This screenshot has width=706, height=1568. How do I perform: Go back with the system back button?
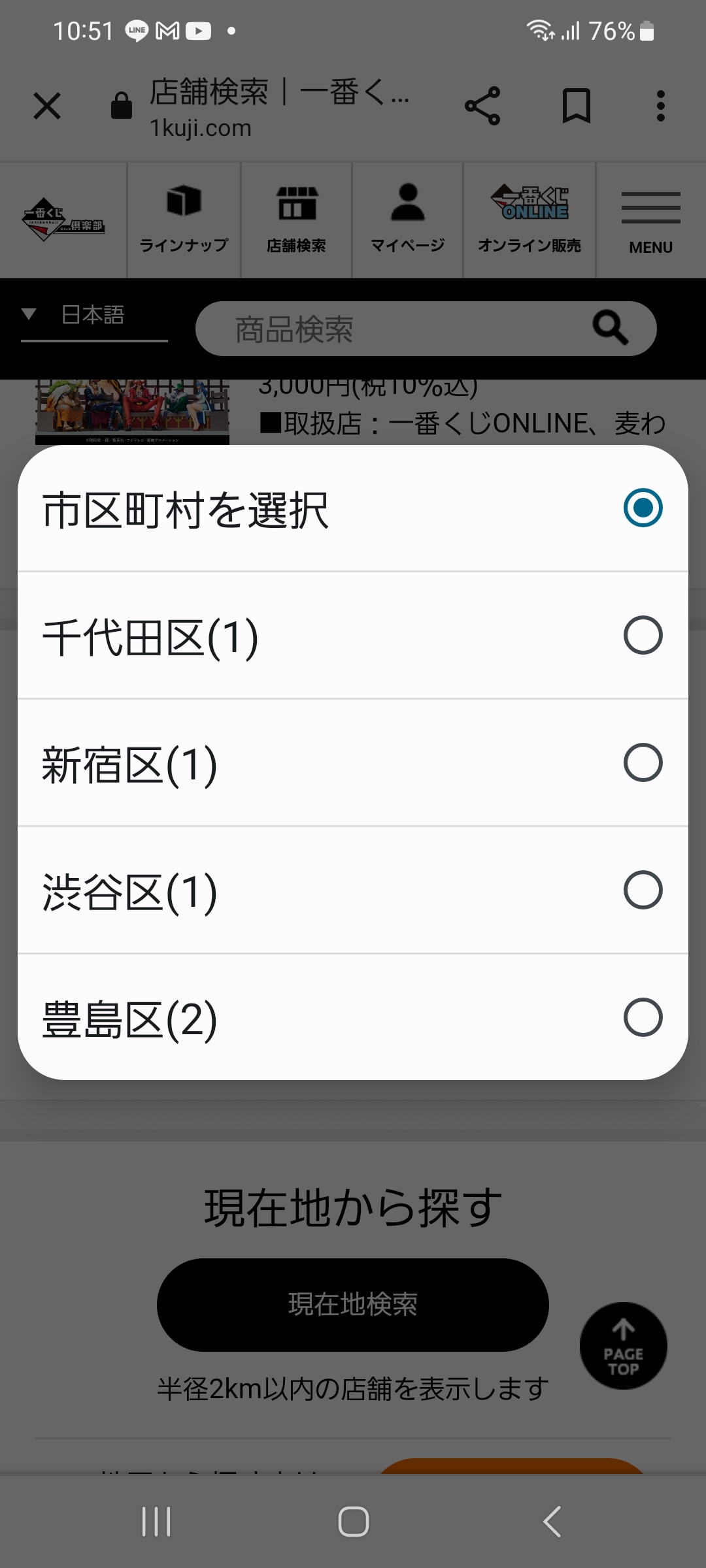[x=552, y=1522]
